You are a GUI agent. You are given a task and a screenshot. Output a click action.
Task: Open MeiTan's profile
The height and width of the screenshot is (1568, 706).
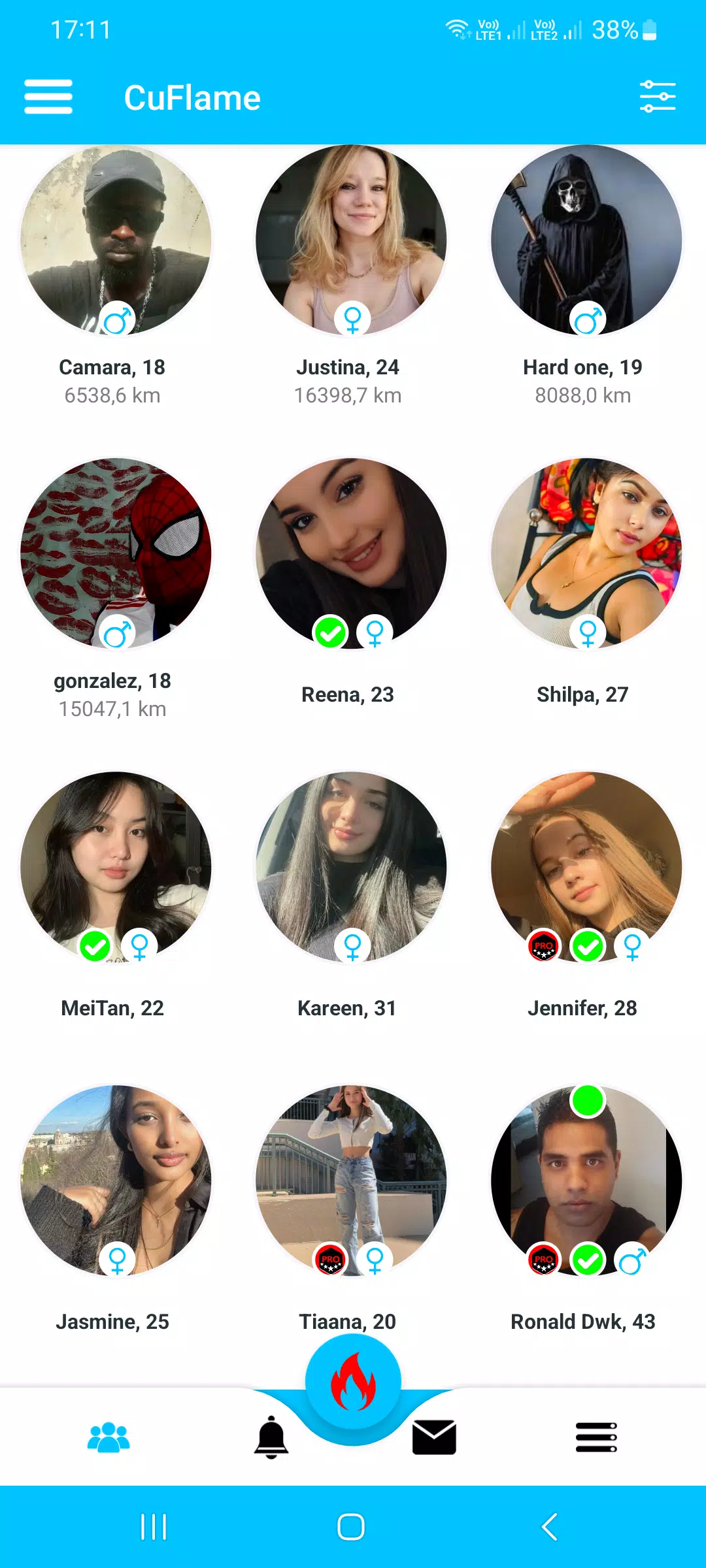[x=116, y=867]
